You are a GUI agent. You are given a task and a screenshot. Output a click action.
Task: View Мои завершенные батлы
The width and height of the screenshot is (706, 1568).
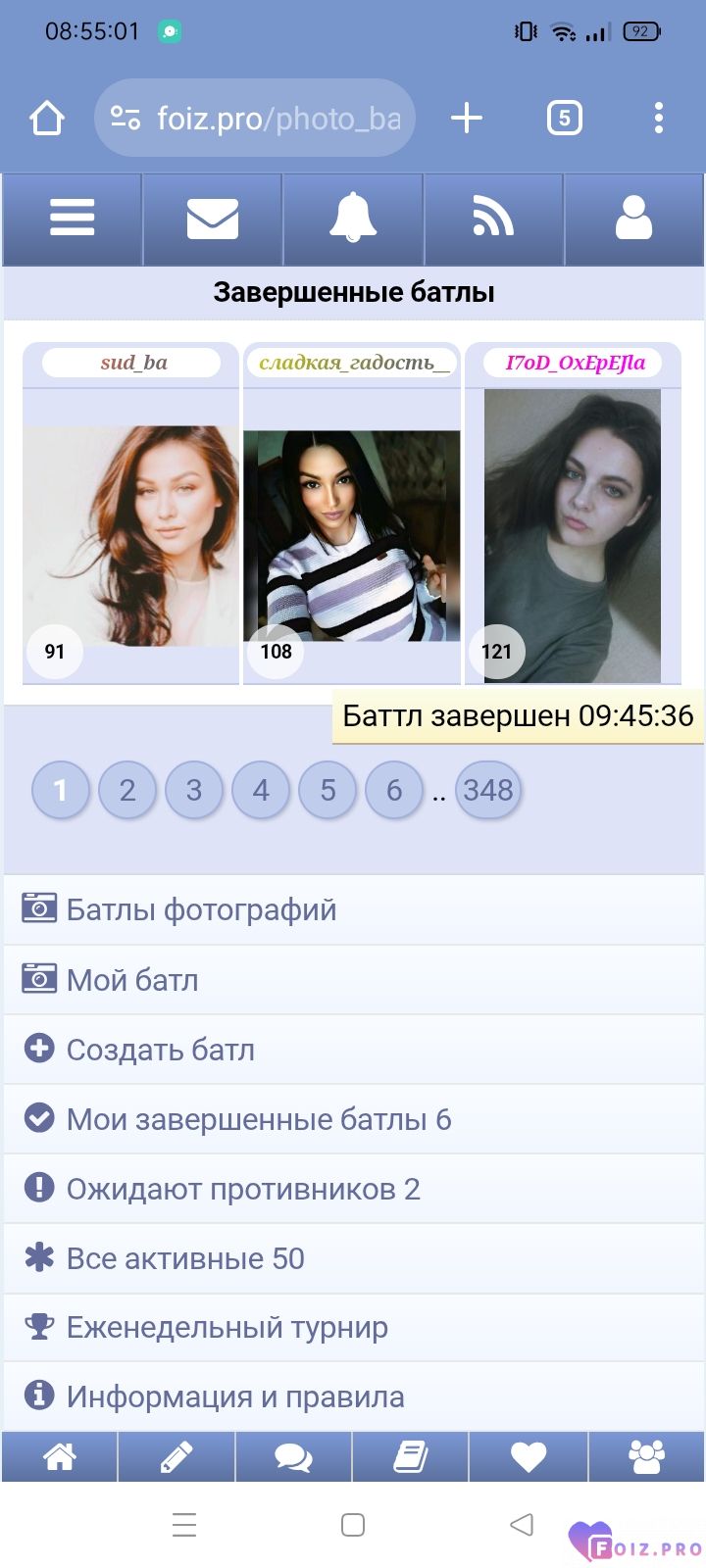[259, 1119]
